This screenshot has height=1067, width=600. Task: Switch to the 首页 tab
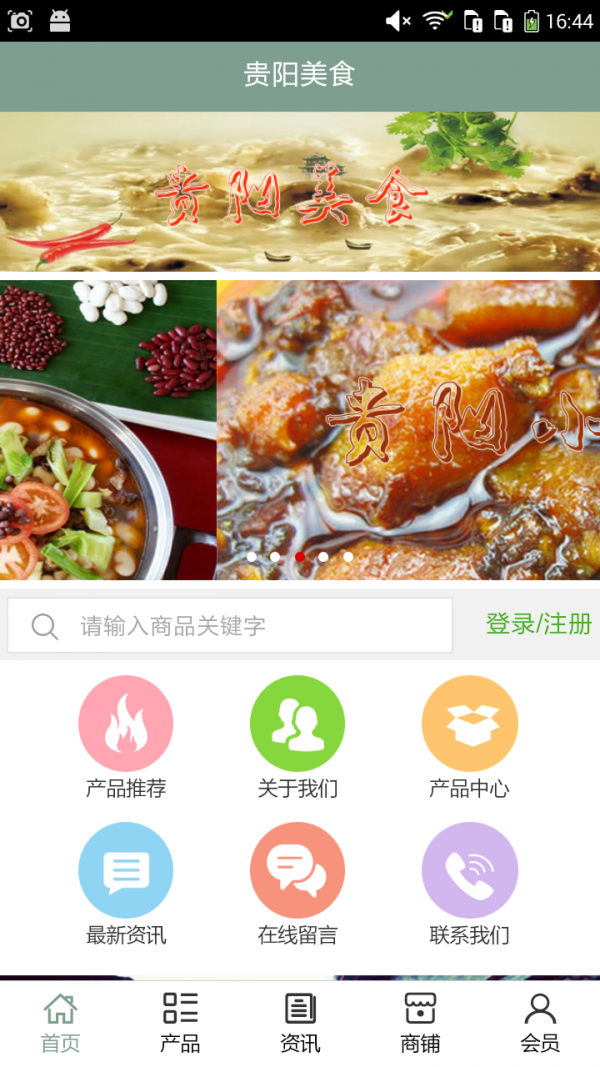pos(60,1023)
